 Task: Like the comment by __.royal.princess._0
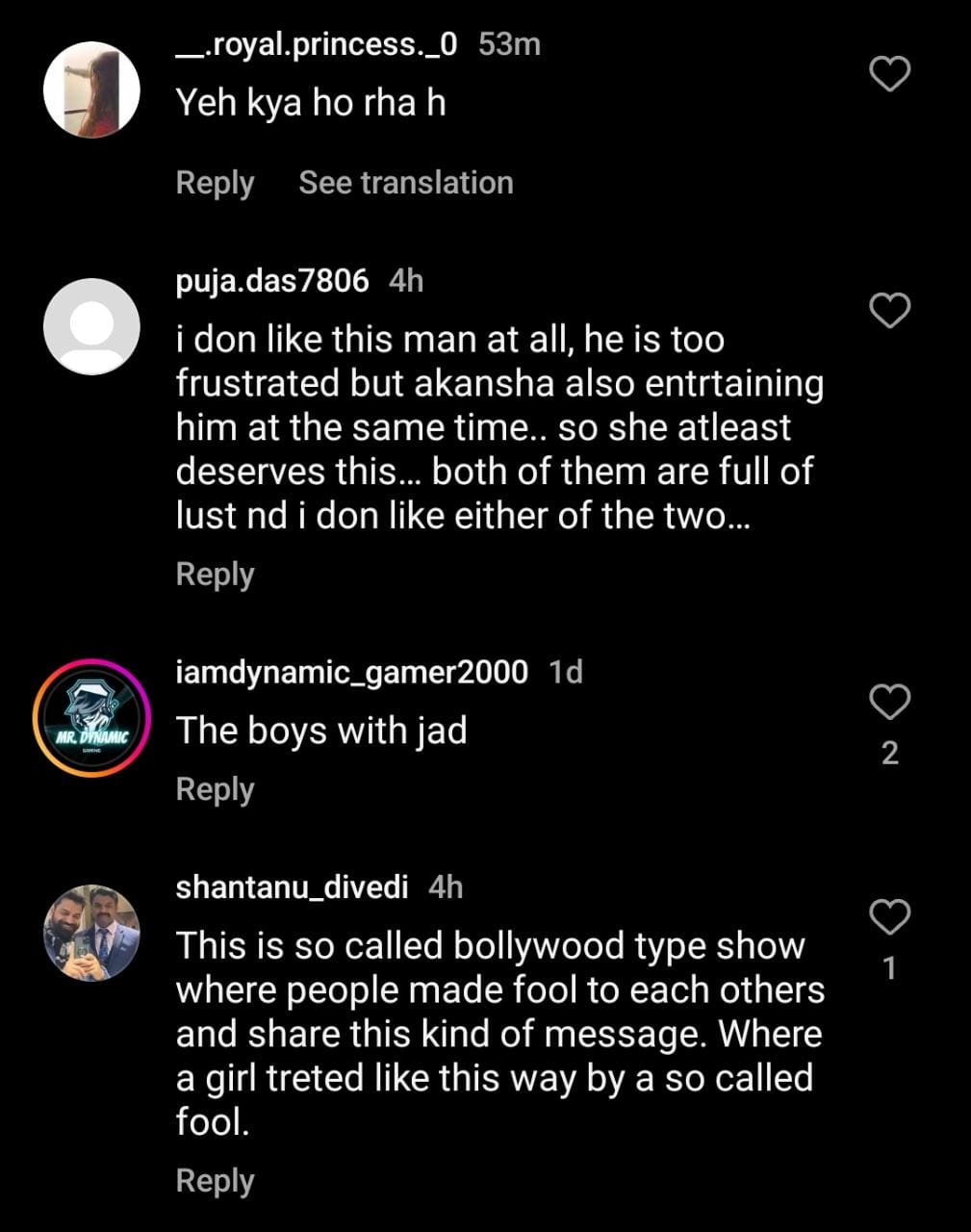(889, 74)
